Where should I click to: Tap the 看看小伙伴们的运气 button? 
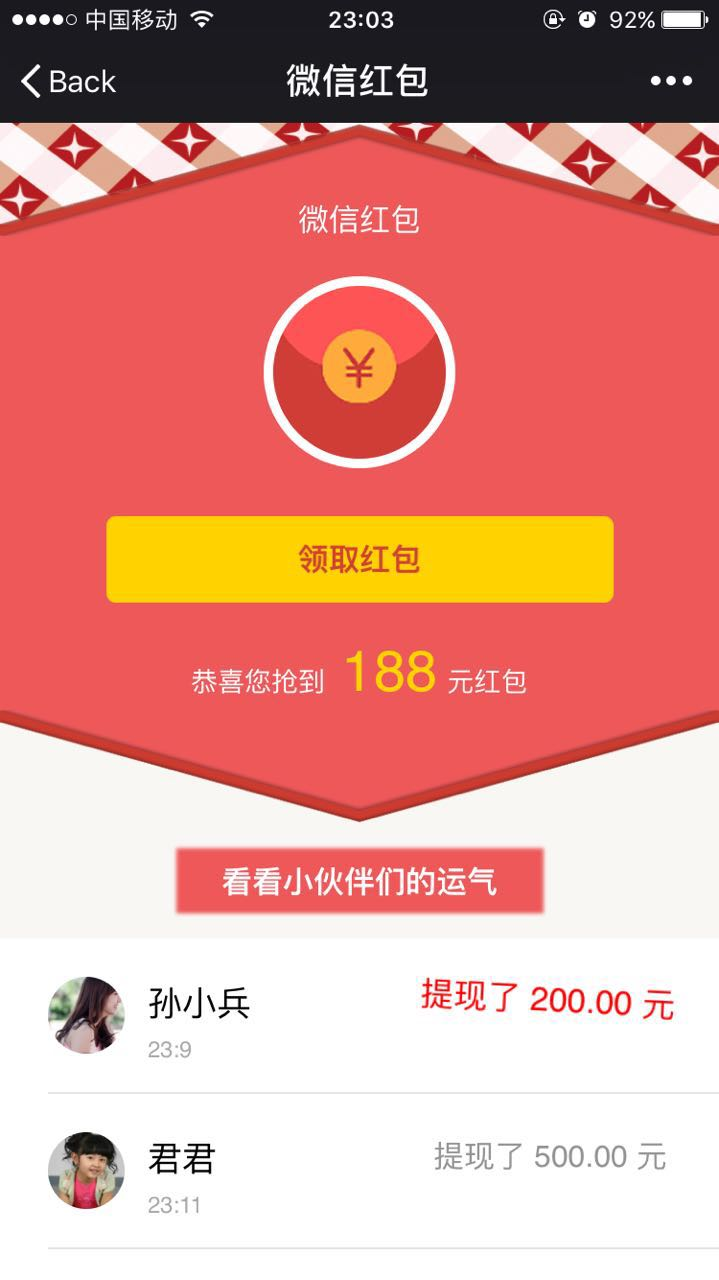click(360, 881)
